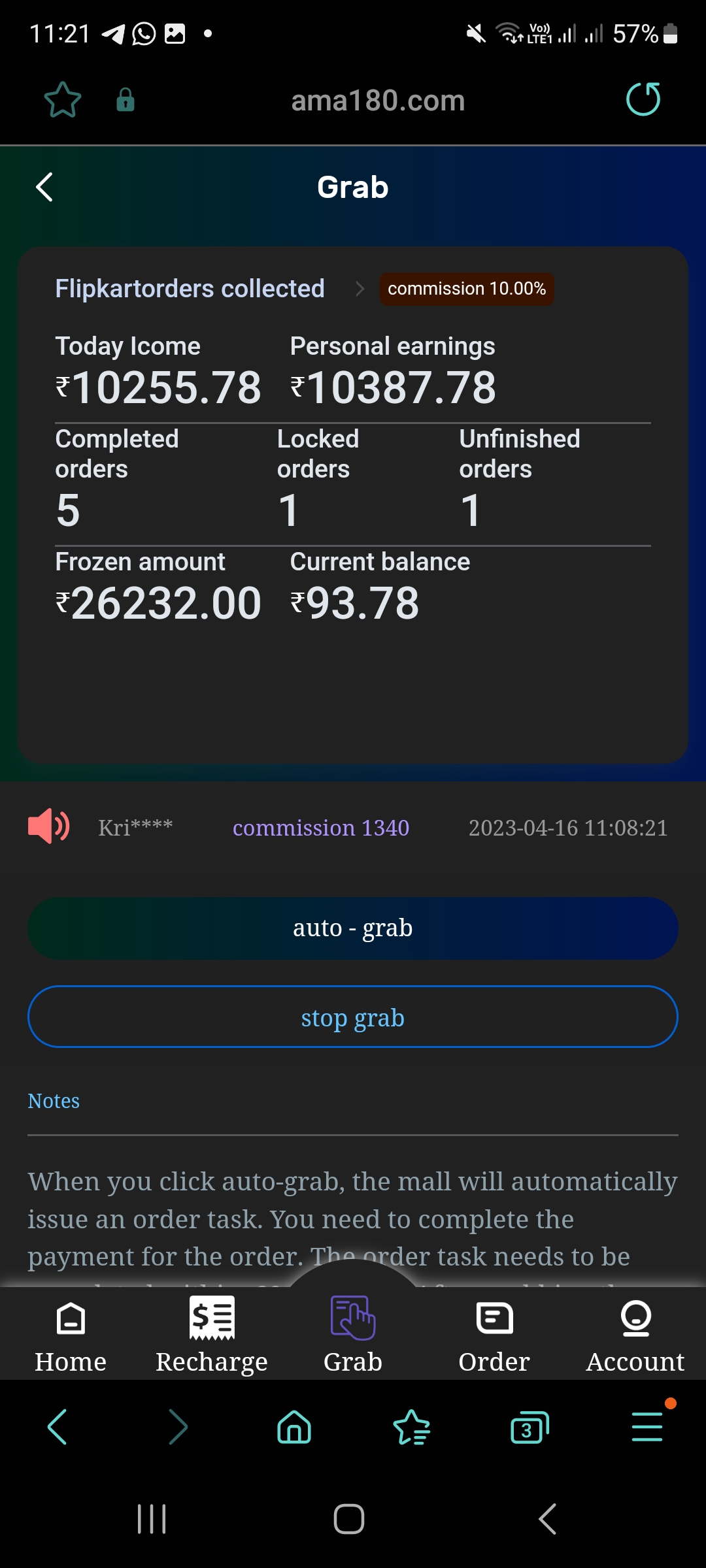Image resolution: width=706 pixels, height=1568 pixels.
Task: Start auto - grab
Action: coord(353,928)
